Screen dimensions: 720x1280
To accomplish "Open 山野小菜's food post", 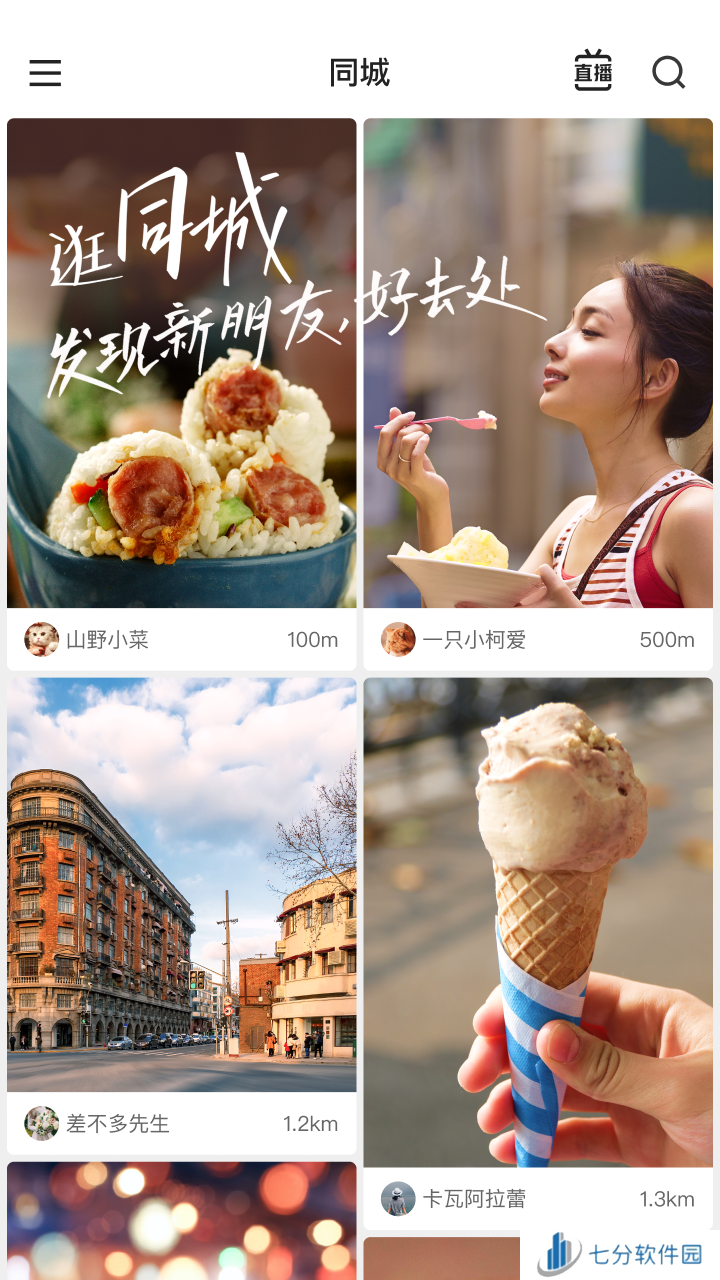I will pyautogui.click(x=182, y=394).
